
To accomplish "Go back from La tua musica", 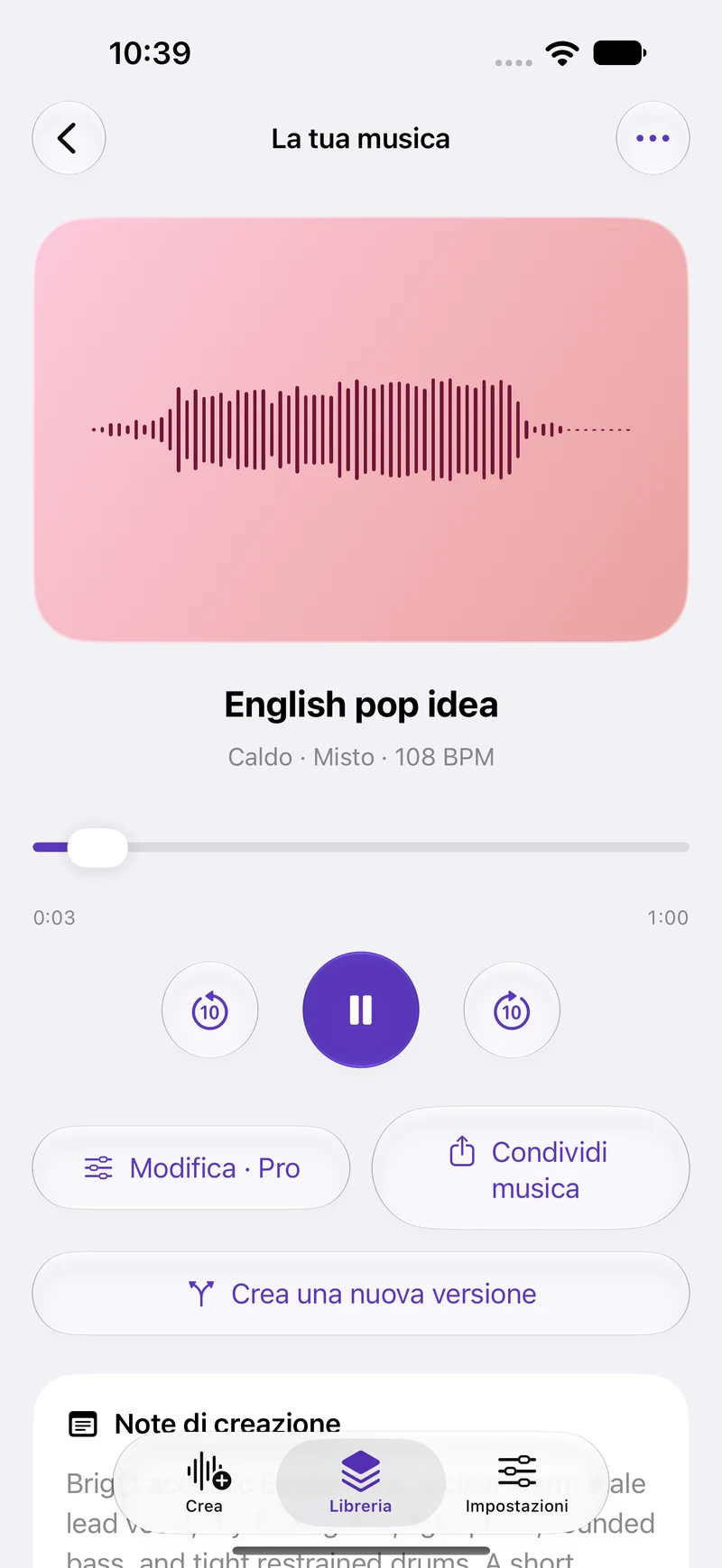I will point(69,138).
